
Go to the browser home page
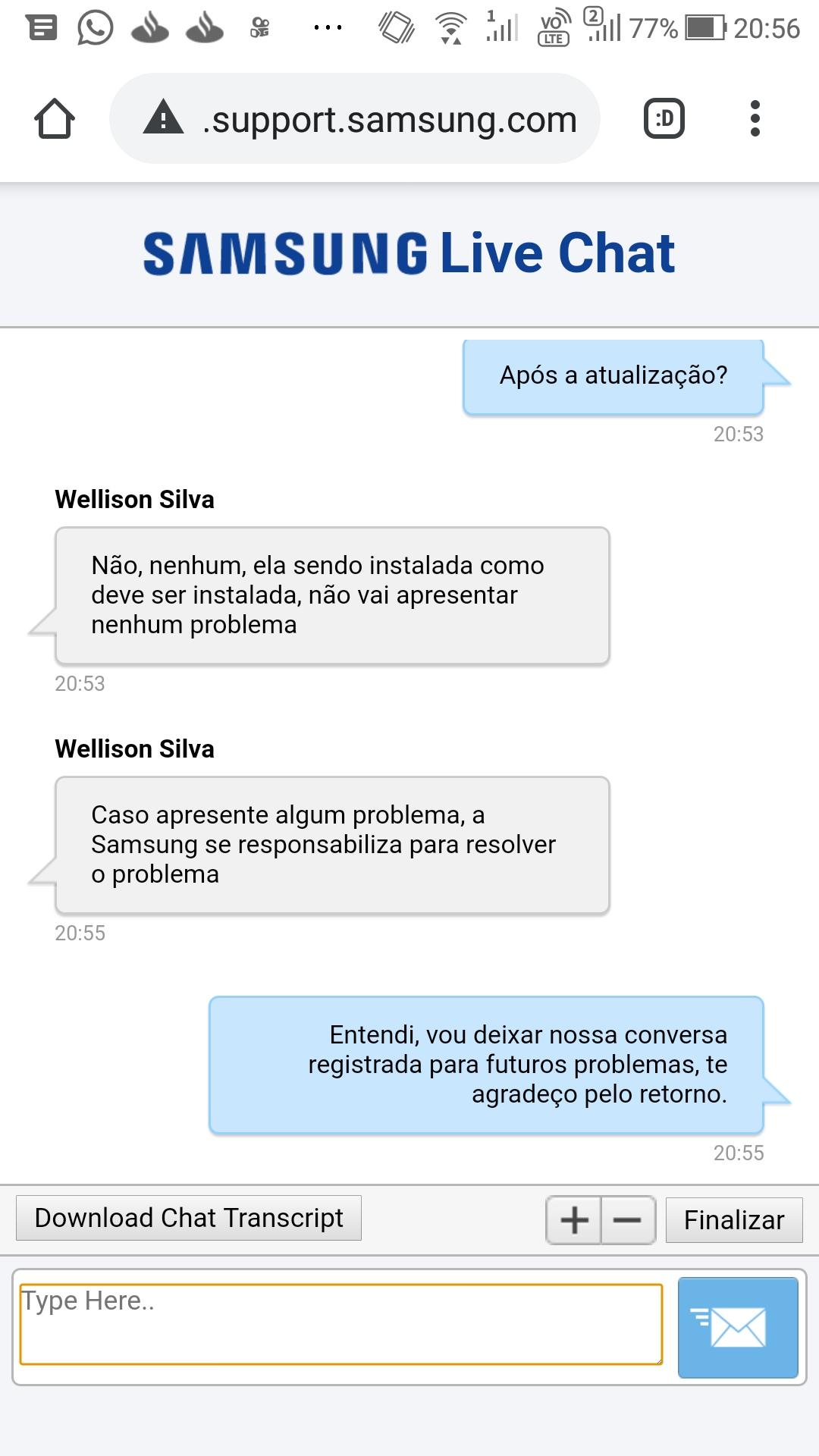(x=55, y=119)
